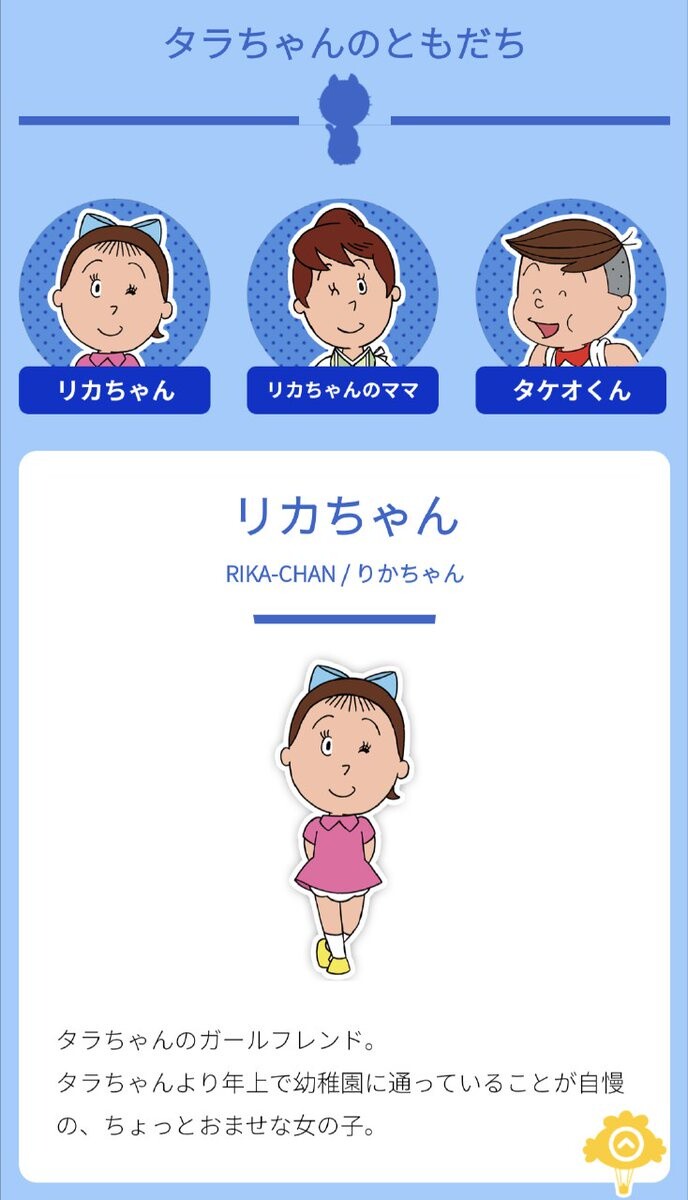Show the タケオくん character profile
The image size is (688, 1200).
570,390
